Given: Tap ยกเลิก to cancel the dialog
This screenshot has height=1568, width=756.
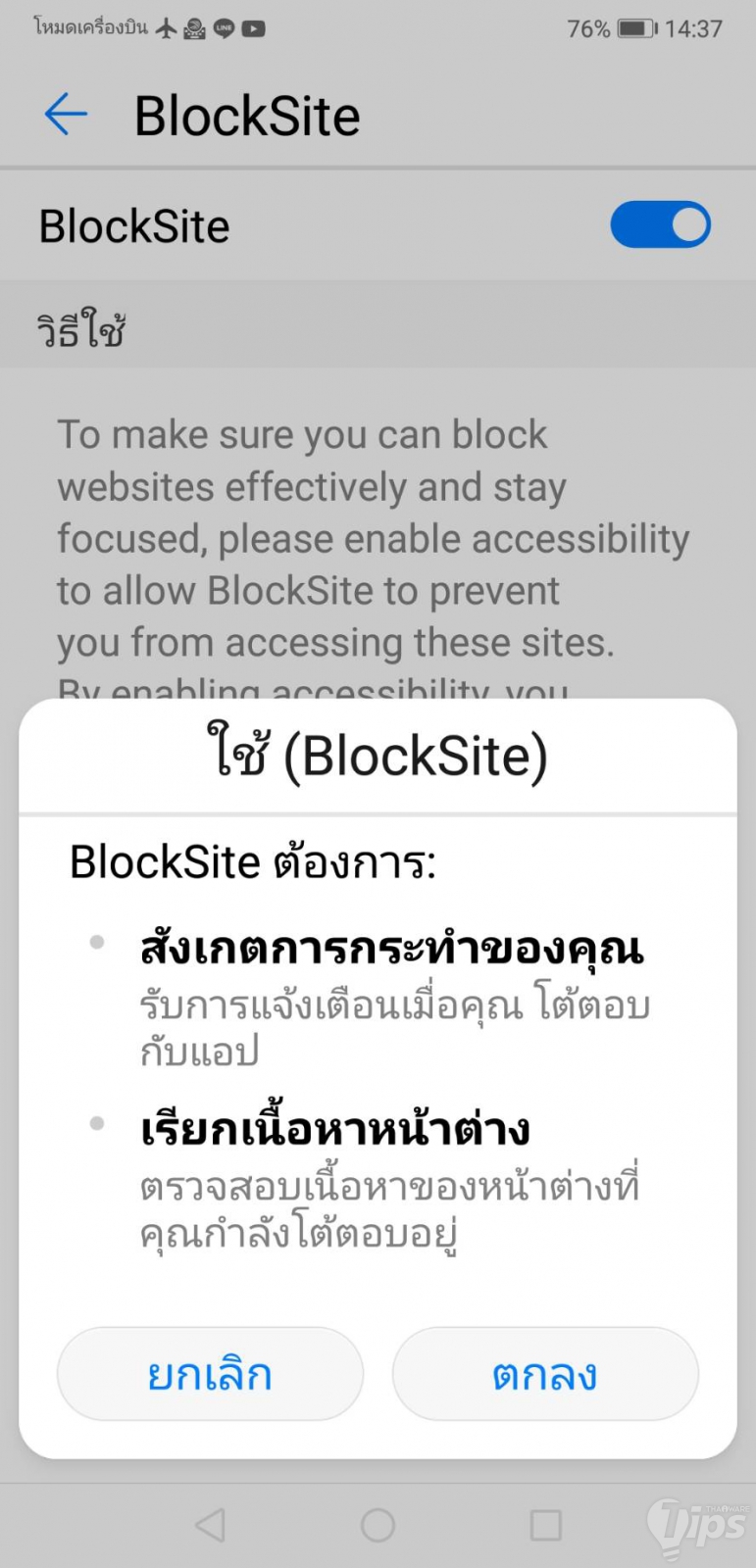Looking at the screenshot, I should pyautogui.click(x=210, y=1374).
